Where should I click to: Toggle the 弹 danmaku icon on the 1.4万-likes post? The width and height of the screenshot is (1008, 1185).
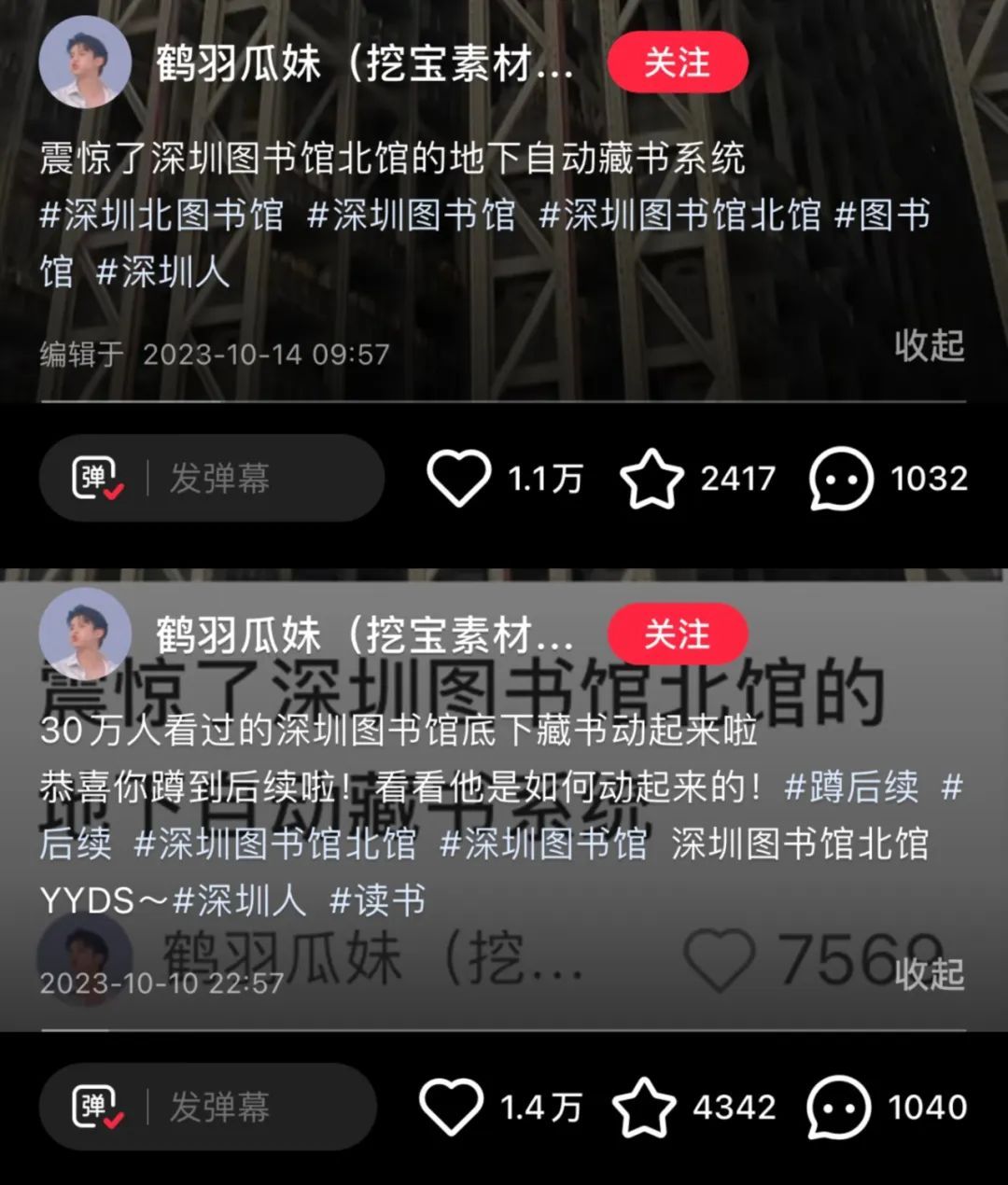(x=97, y=1108)
